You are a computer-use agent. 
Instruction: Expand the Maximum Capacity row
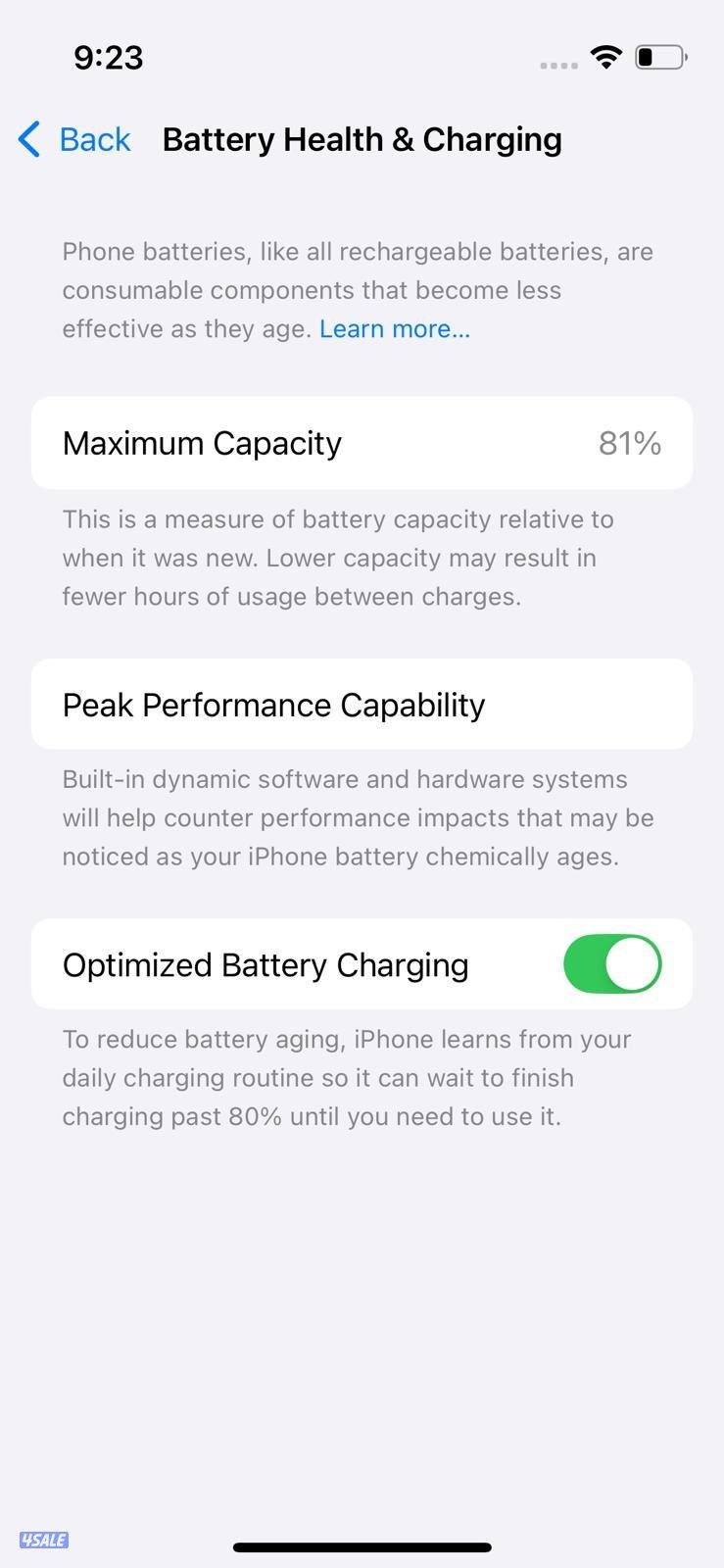click(x=362, y=442)
